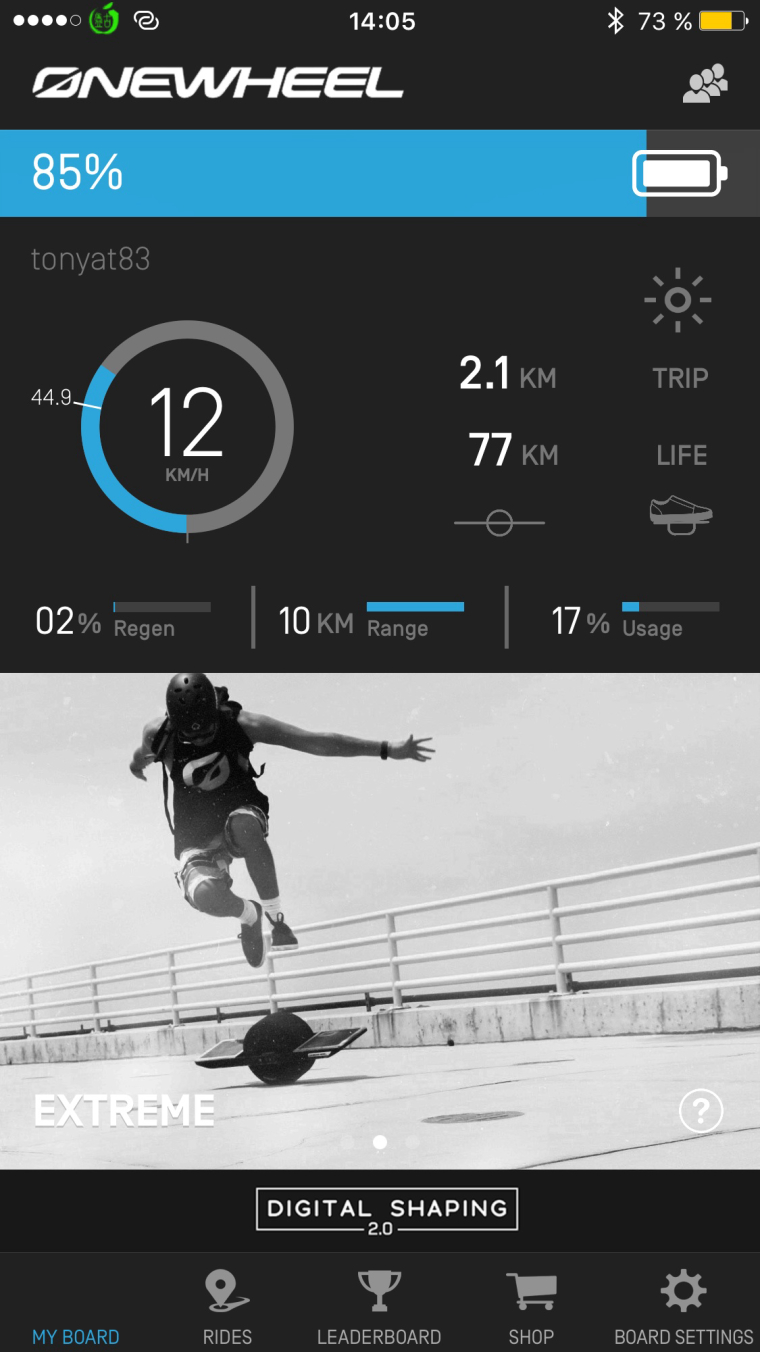Tap the Extreme riding mode image
This screenshot has height=1352, width=760.
coord(380,900)
